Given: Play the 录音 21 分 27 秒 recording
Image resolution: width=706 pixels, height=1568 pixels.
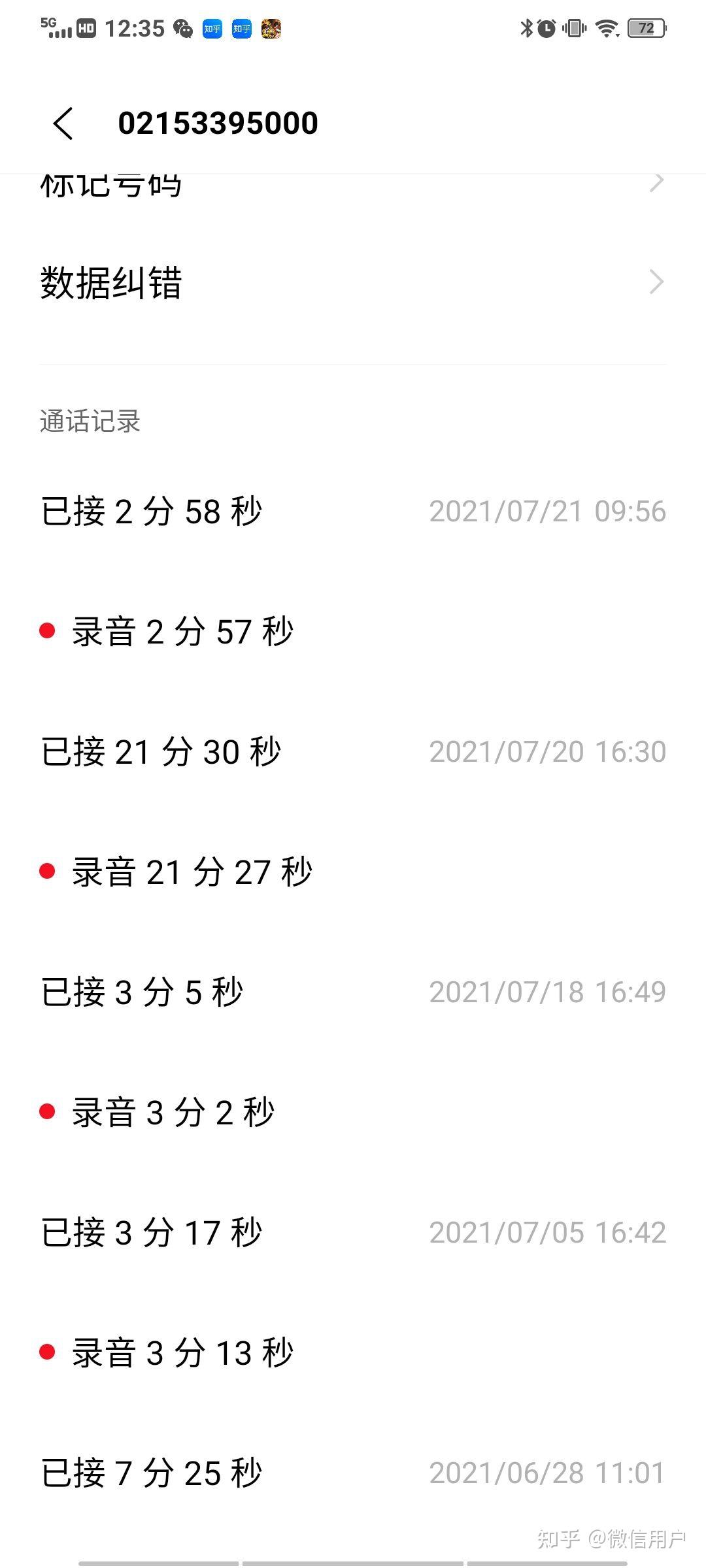Looking at the screenshot, I should point(192,872).
